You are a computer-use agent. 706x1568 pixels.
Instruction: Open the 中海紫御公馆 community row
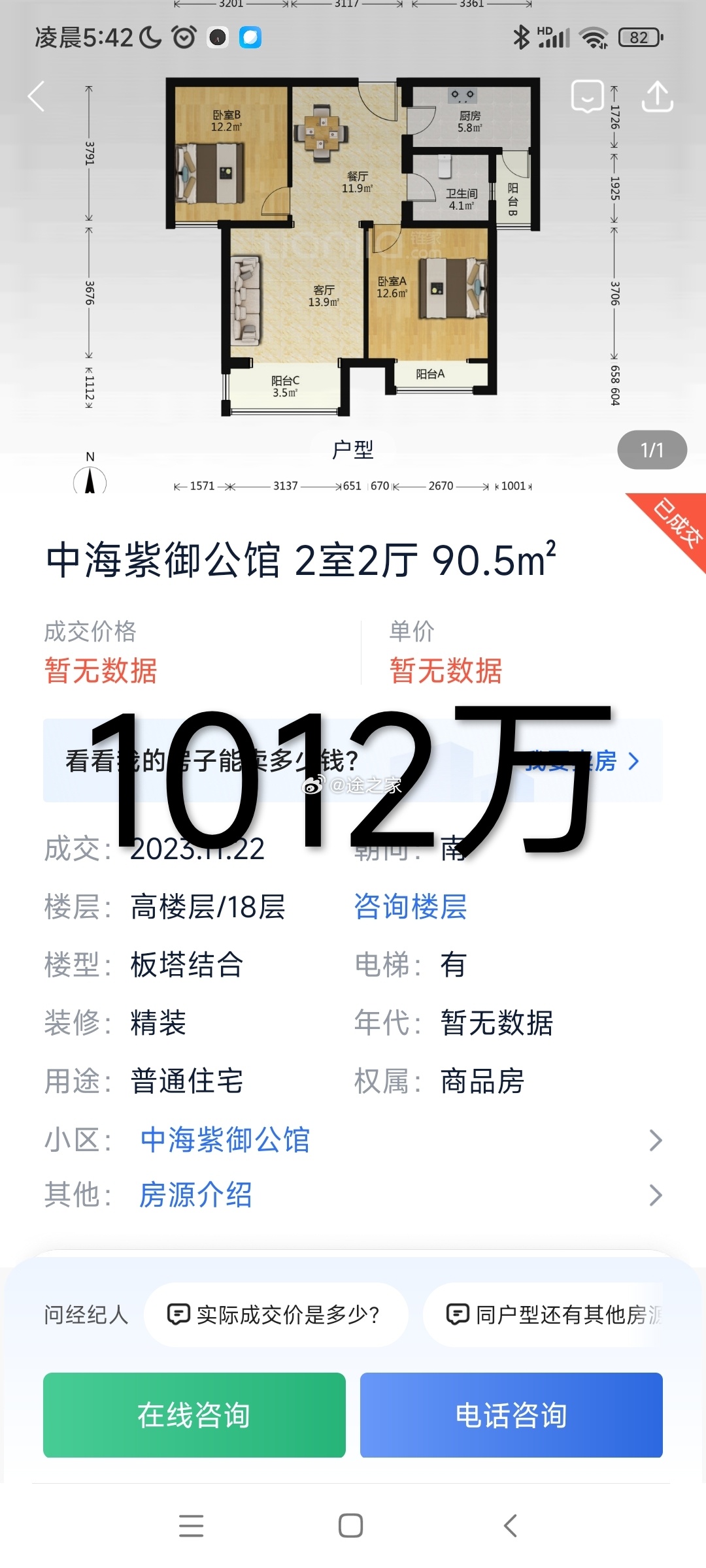tap(353, 1140)
